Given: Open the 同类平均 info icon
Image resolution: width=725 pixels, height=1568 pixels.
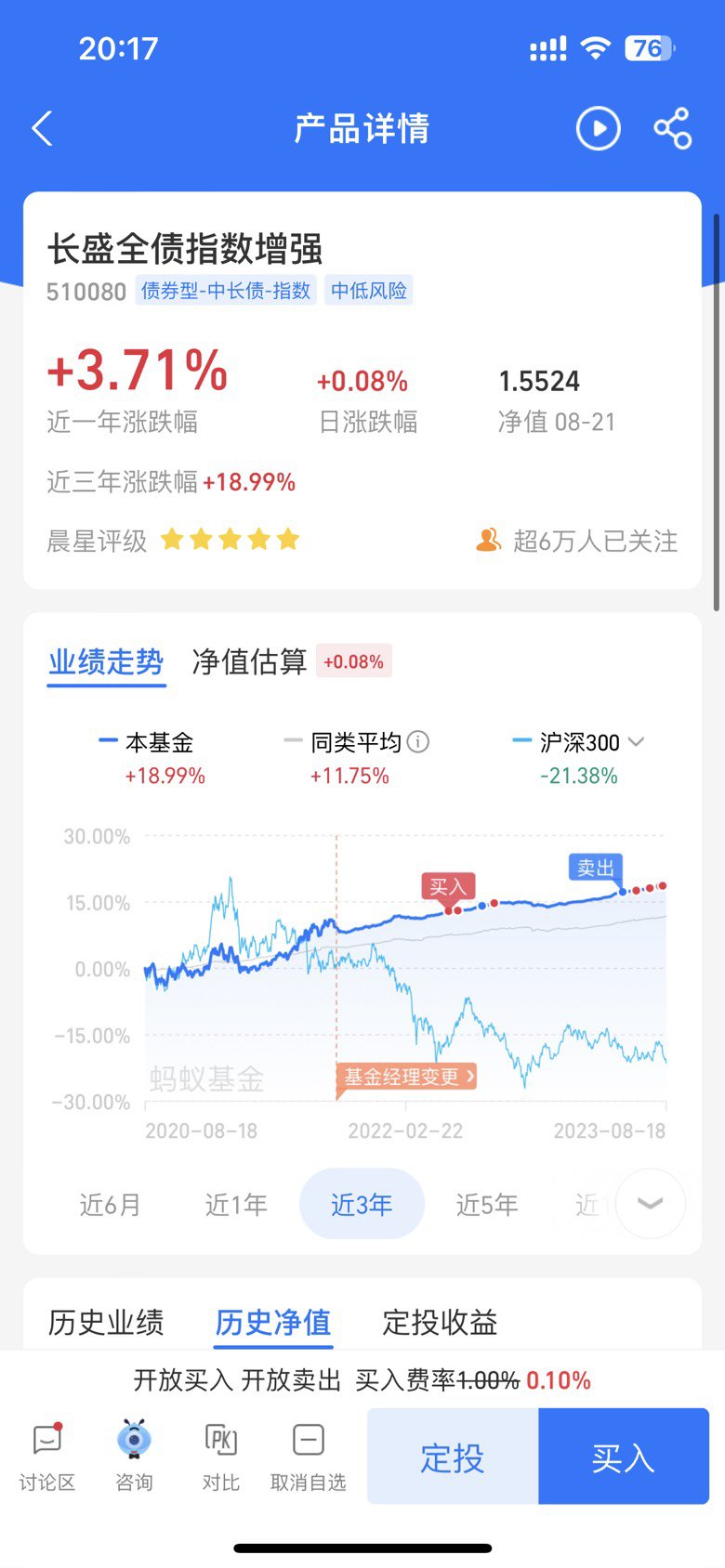Looking at the screenshot, I should (x=418, y=742).
